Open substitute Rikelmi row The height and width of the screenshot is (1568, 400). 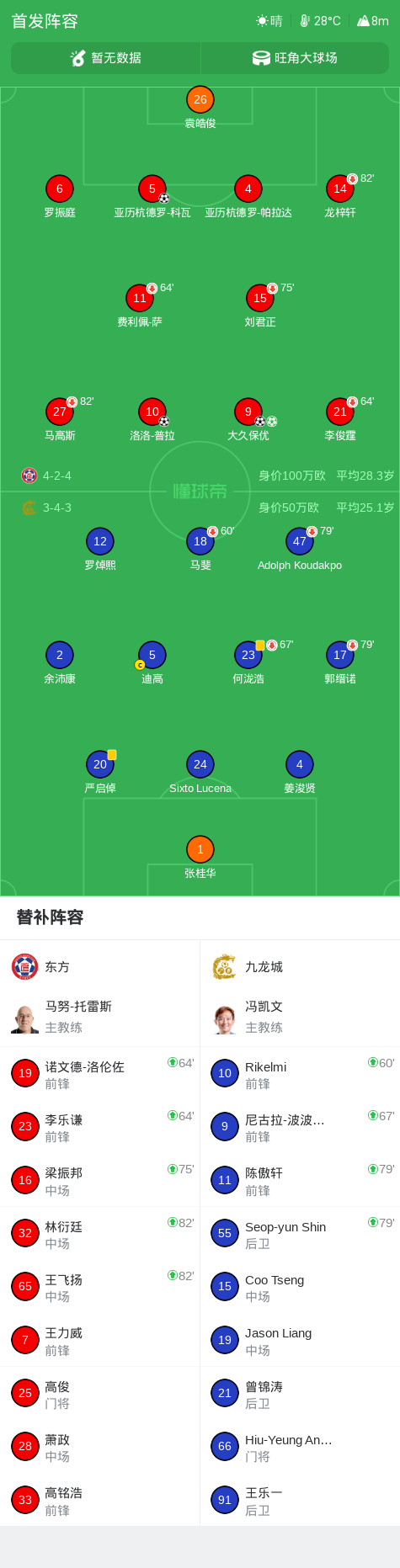tap(300, 1074)
